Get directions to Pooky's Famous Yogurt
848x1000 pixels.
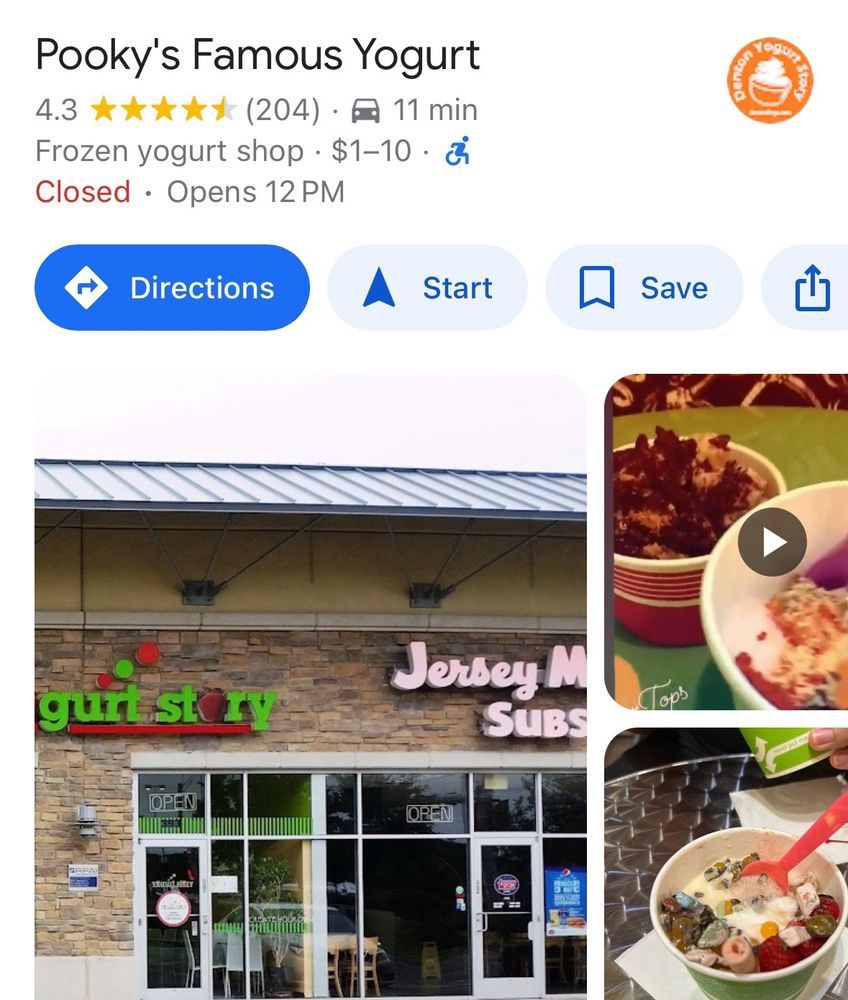(172, 288)
